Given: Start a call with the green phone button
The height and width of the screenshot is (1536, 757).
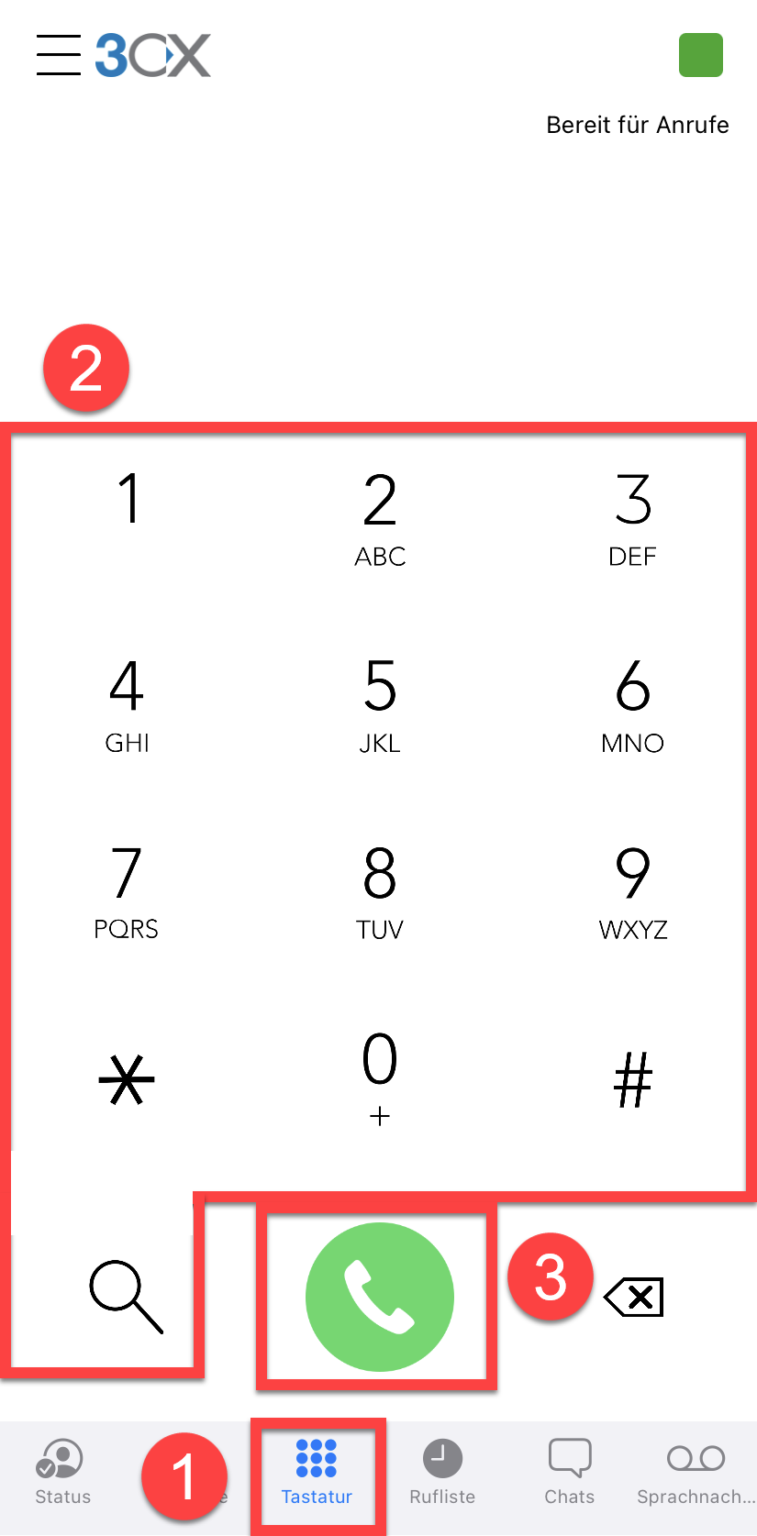Looking at the screenshot, I should (x=378, y=1296).
